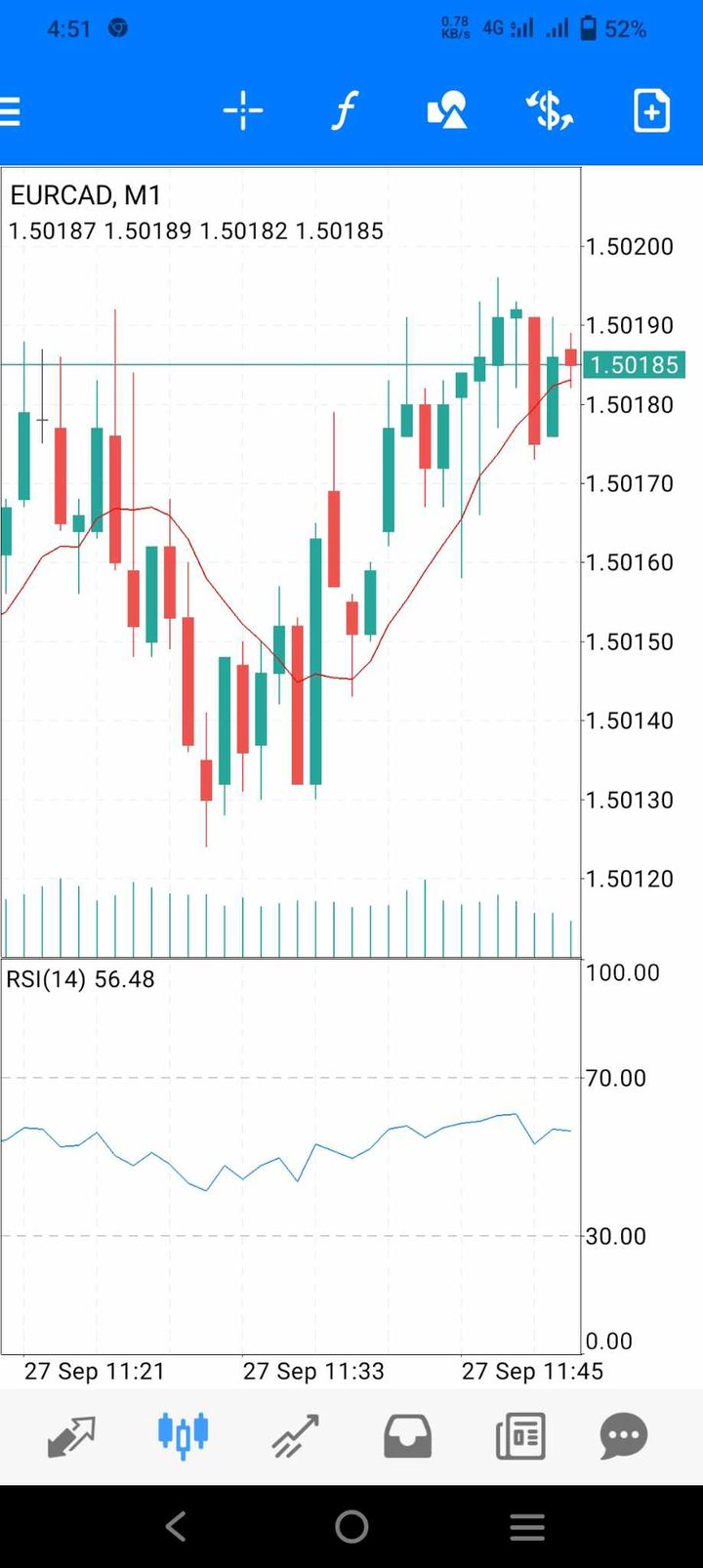Open the drawing objects shapes tool

coord(447,111)
